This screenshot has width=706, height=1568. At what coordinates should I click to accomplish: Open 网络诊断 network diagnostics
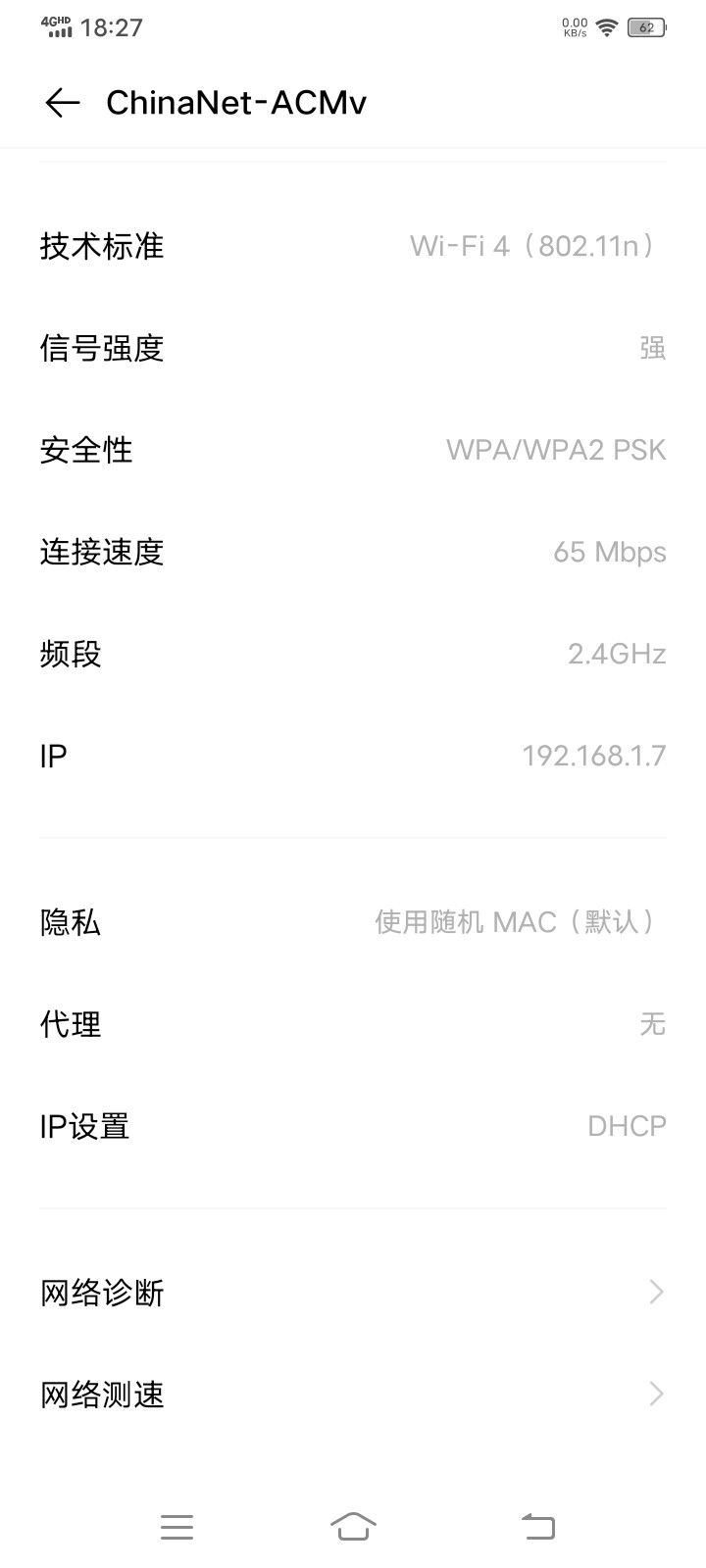point(353,1292)
